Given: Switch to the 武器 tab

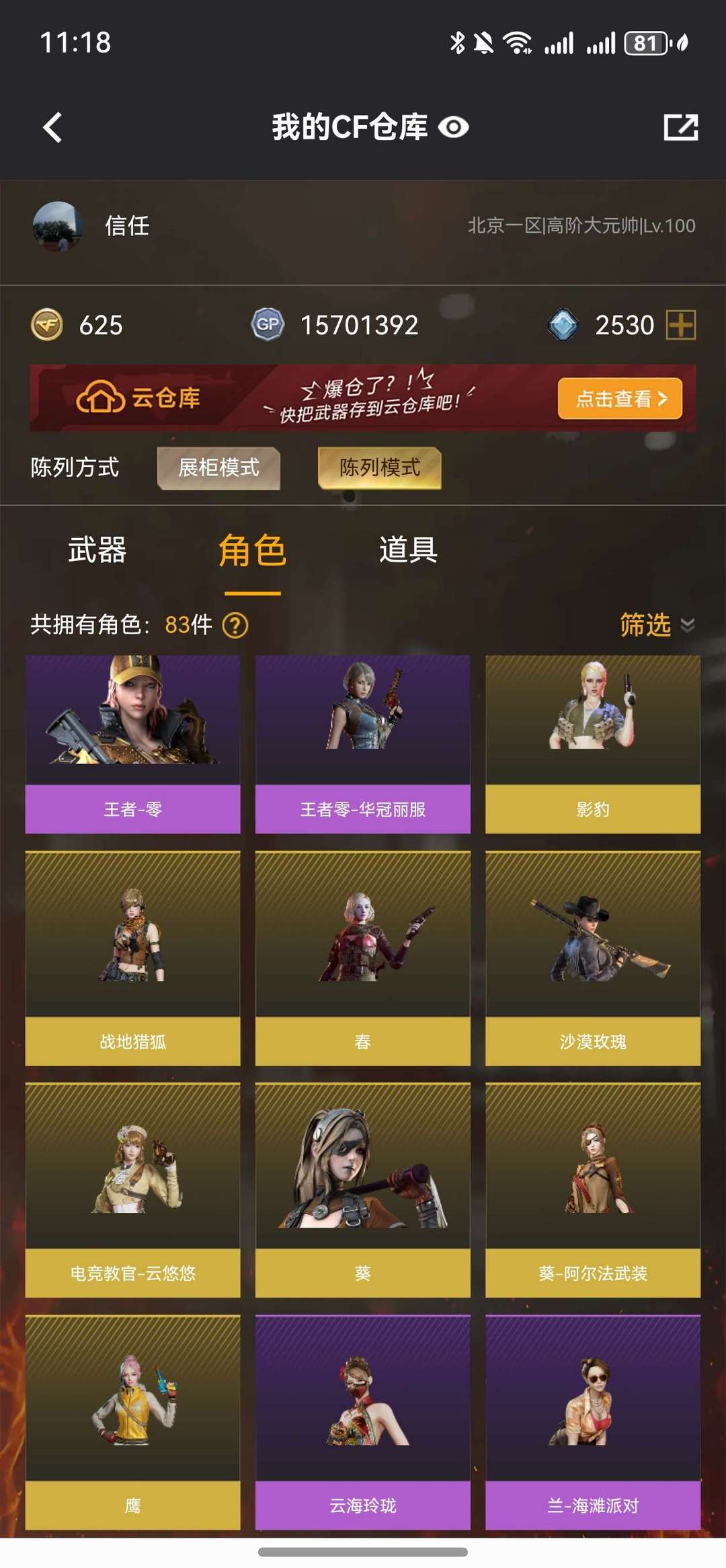Looking at the screenshot, I should click(97, 550).
